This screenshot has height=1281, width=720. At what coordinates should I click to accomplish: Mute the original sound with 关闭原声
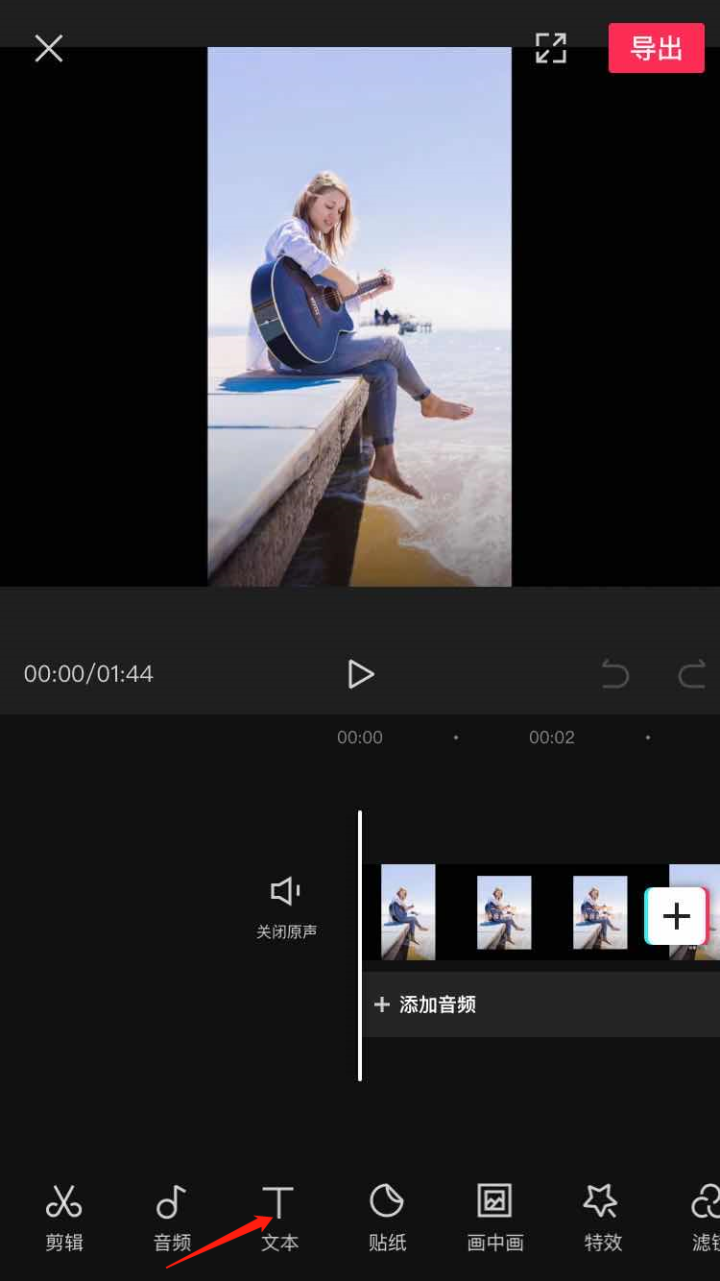(x=286, y=907)
